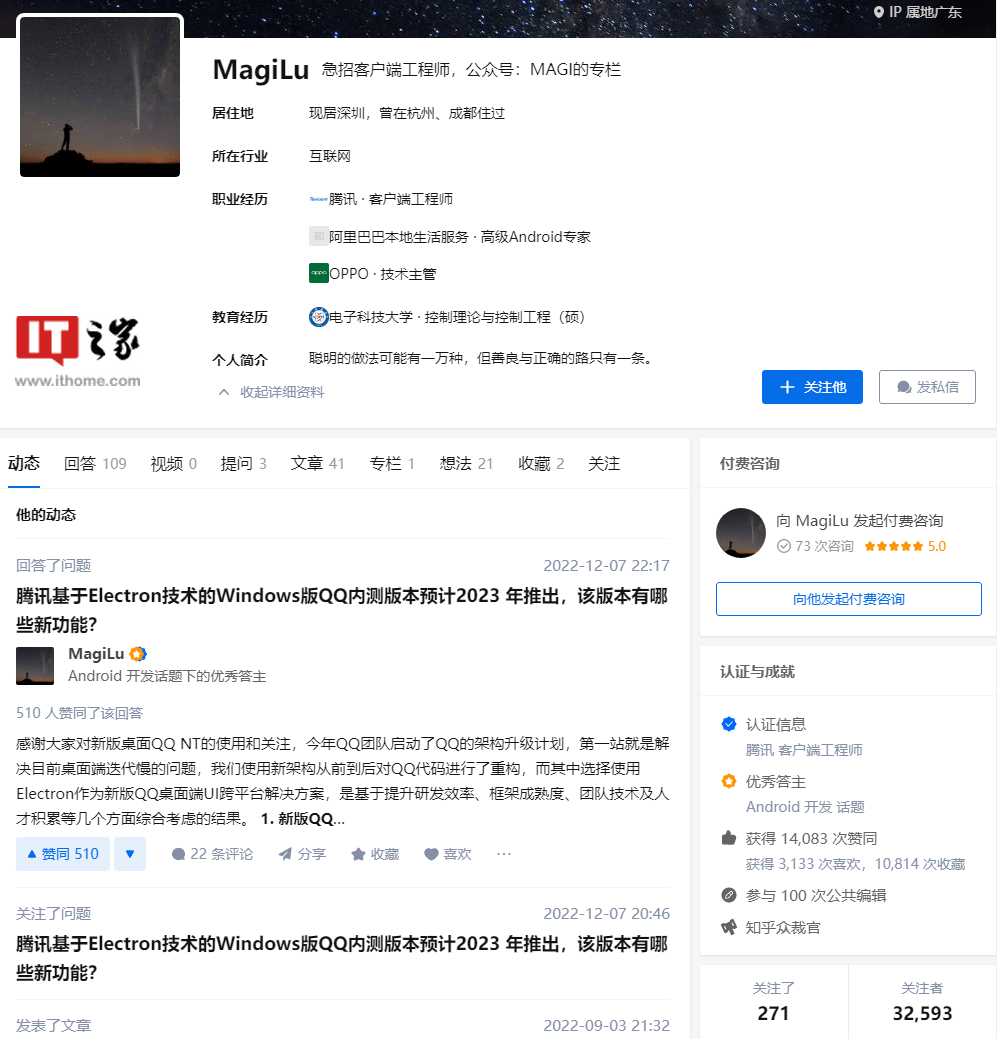Upvote the answer with 赞同 510
This screenshot has width=997, height=1039.
pyautogui.click(x=62, y=853)
